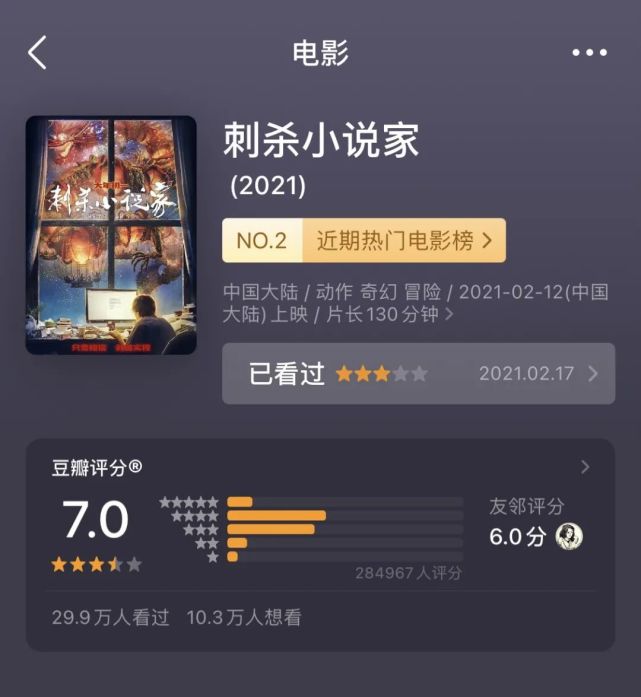
Task: Expand movie details after 片长130分钟
Action: [449, 315]
